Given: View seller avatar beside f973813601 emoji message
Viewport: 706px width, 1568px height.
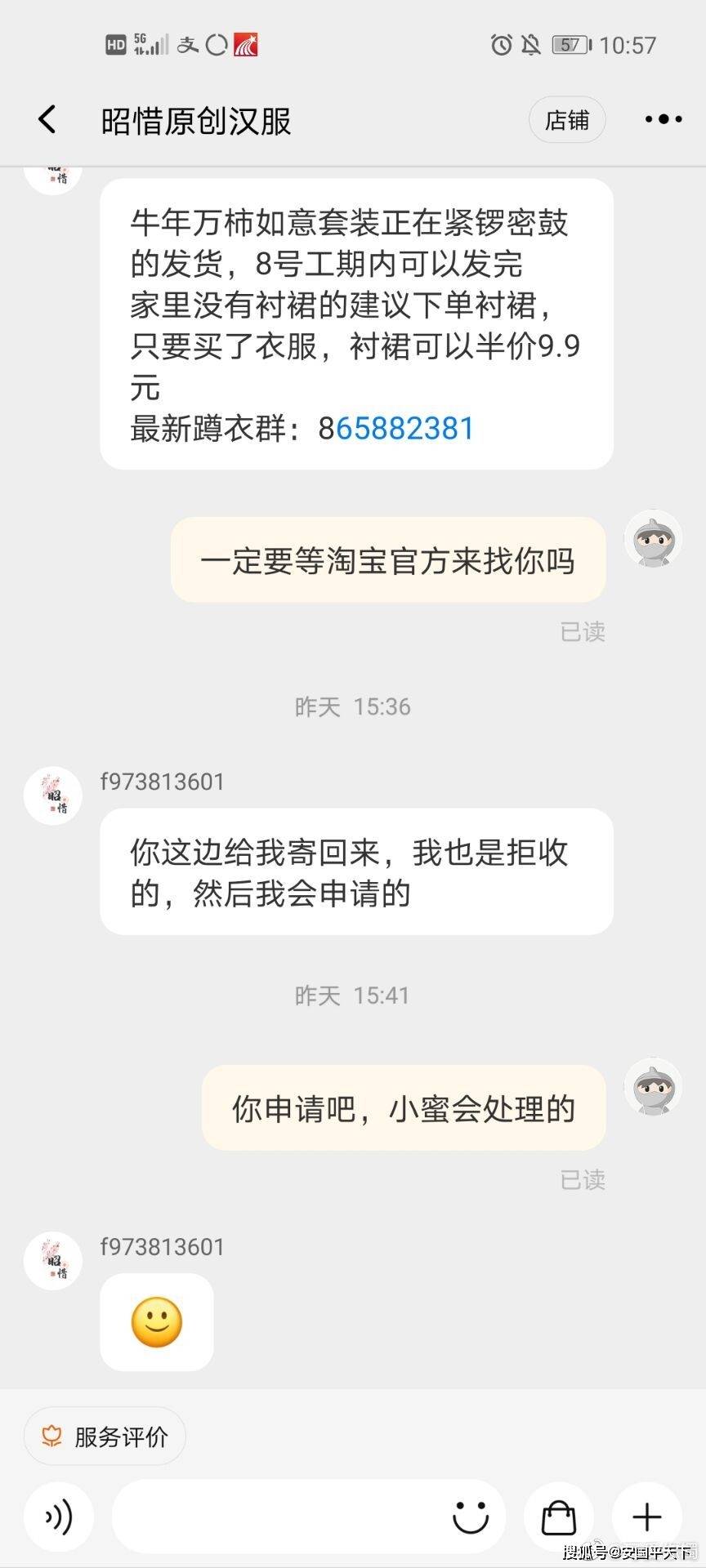Looking at the screenshot, I should point(53,1261).
